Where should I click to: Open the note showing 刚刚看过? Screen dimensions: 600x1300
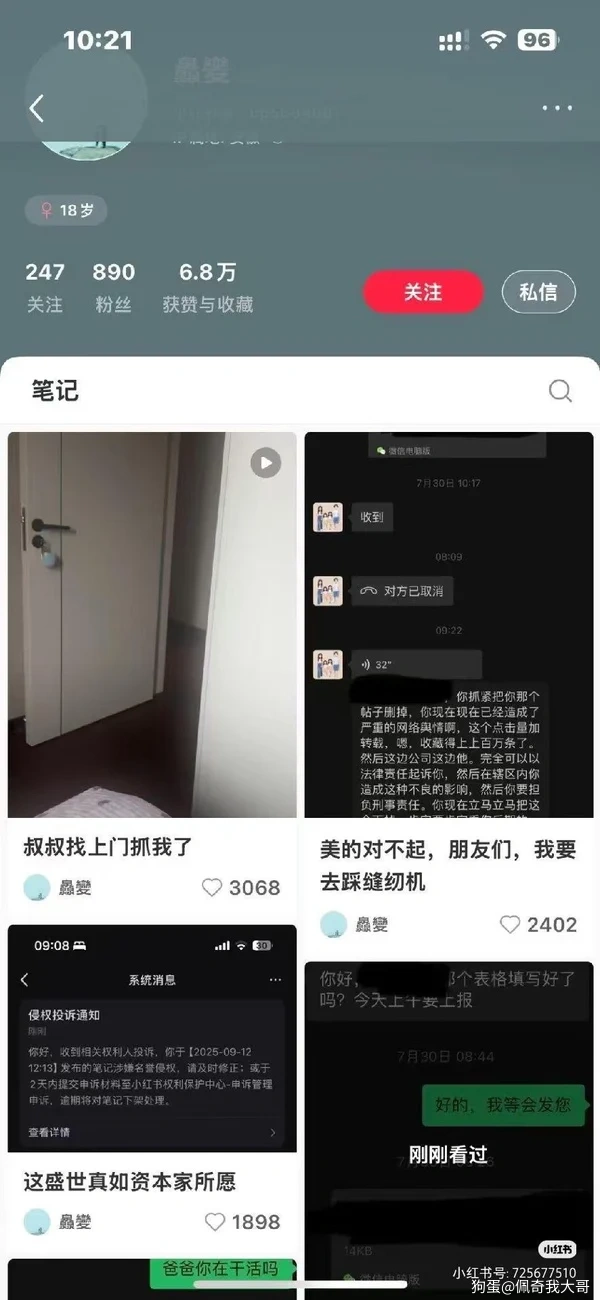(x=448, y=1120)
